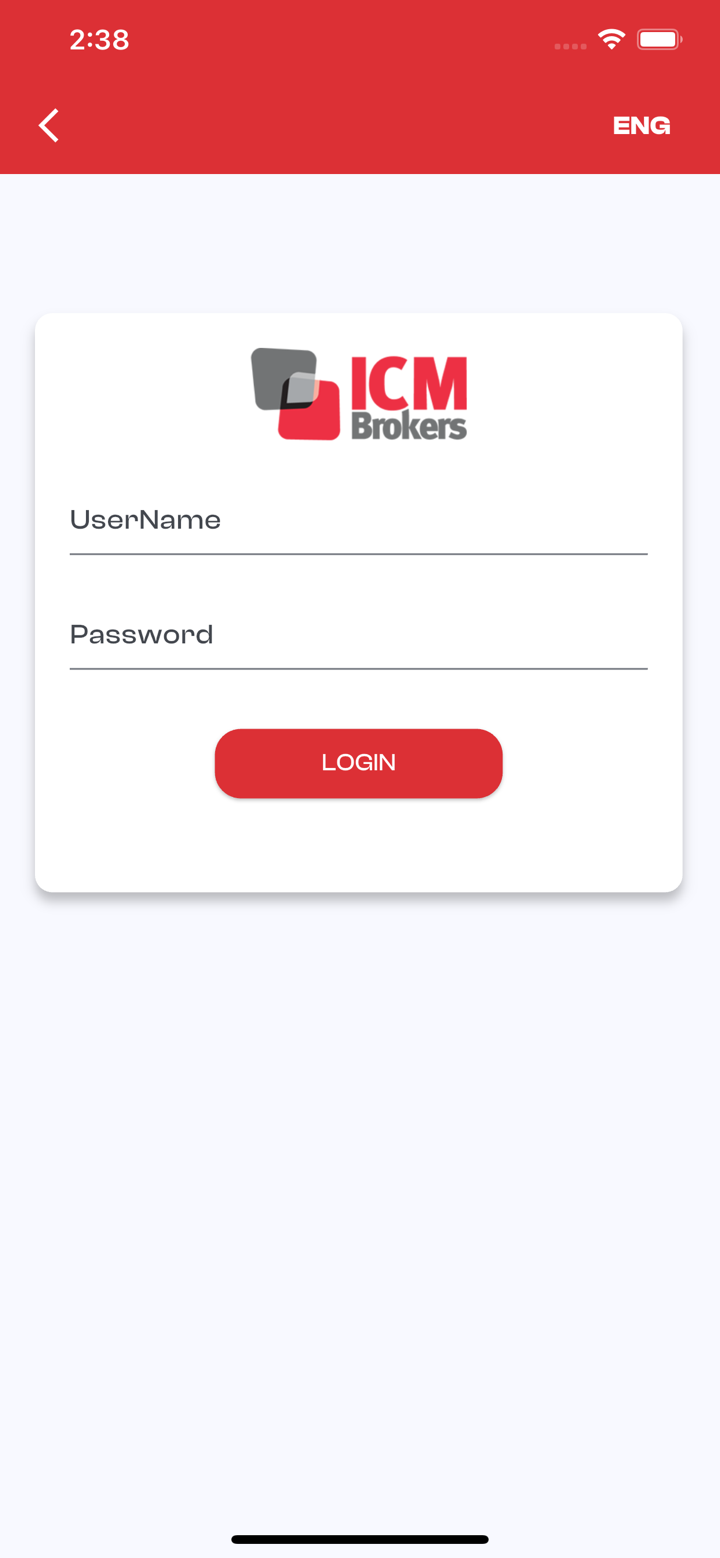This screenshot has width=720, height=1558.
Task: Tap the battery icon in status bar
Action: (x=659, y=39)
